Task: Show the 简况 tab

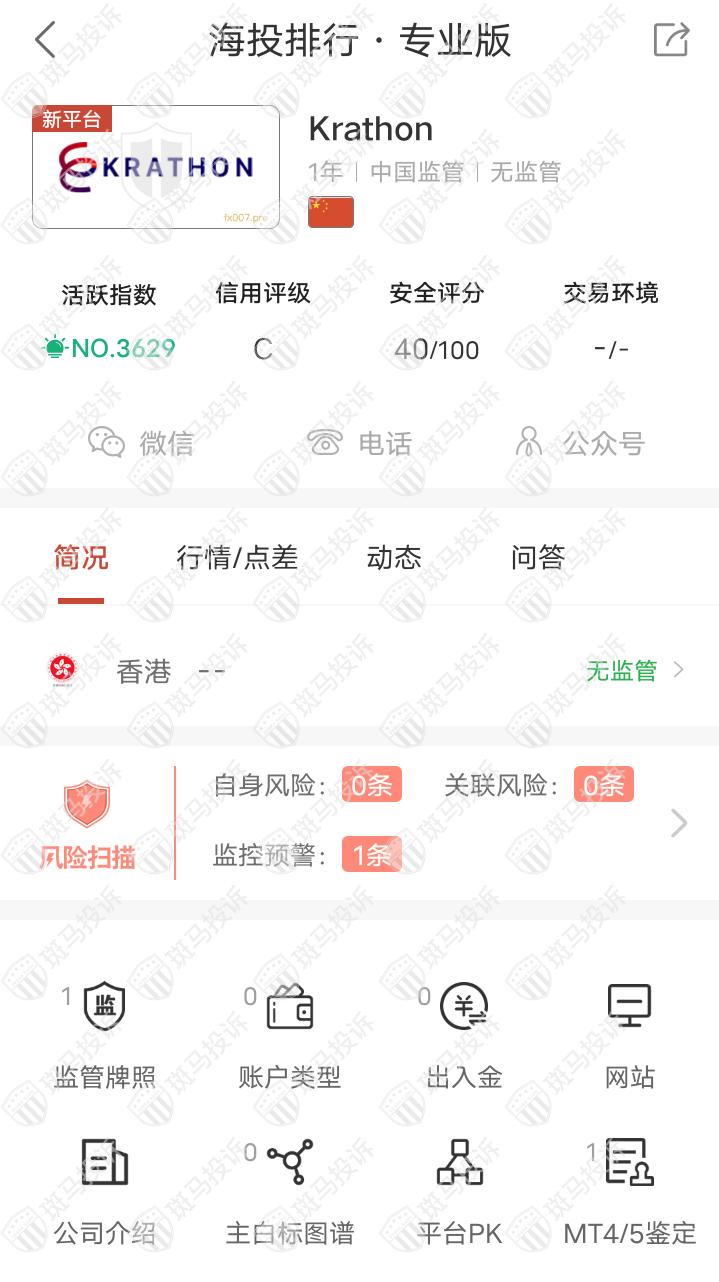Action: click(81, 557)
